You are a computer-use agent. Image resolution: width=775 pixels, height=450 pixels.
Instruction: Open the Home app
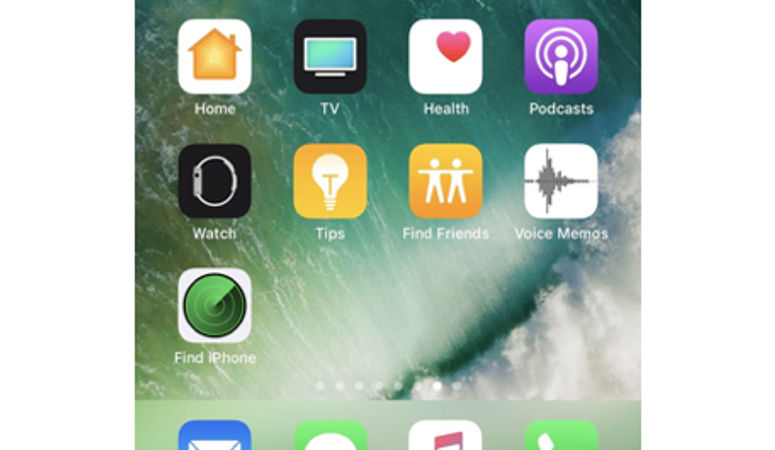[x=214, y=57]
